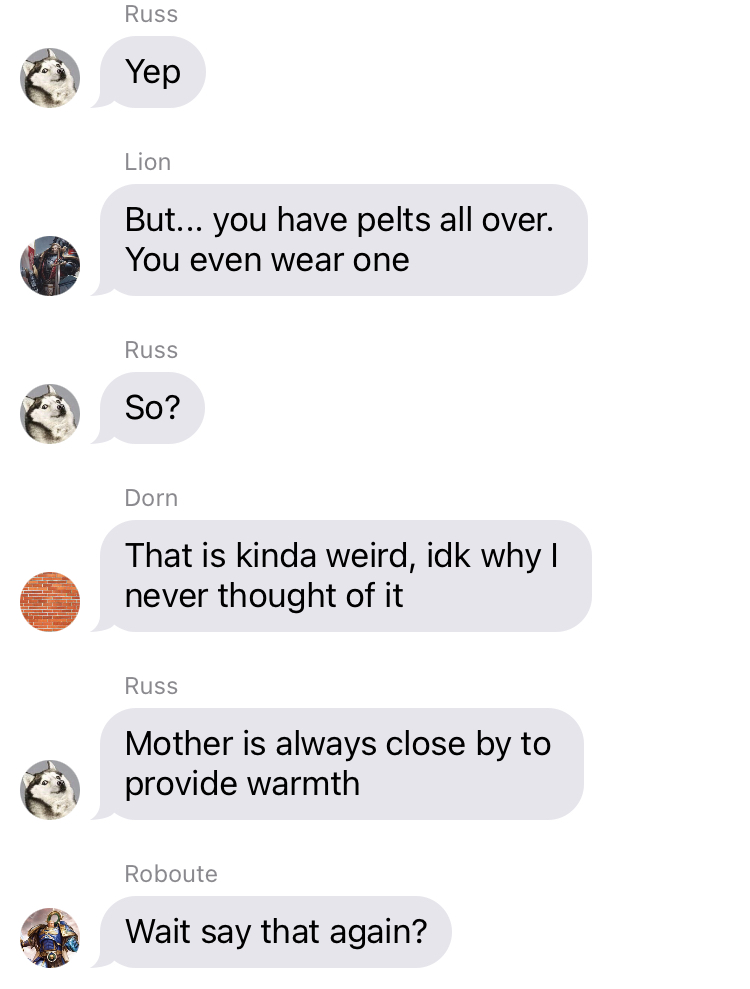The image size is (750, 989).
Task: Tap Russ's avatar beside the "So?" message
Action: [x=50, y=414]
